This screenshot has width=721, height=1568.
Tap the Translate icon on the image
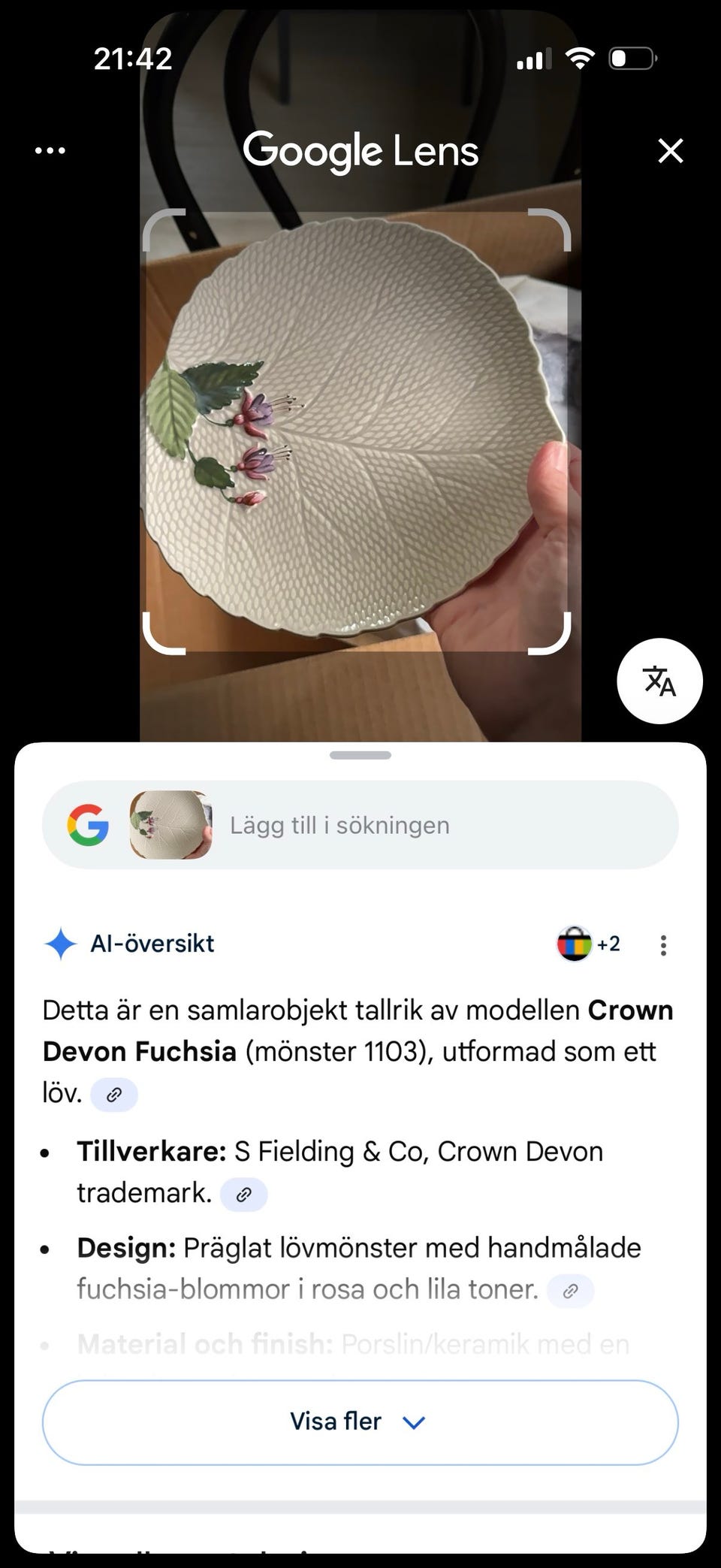[659, 681]
